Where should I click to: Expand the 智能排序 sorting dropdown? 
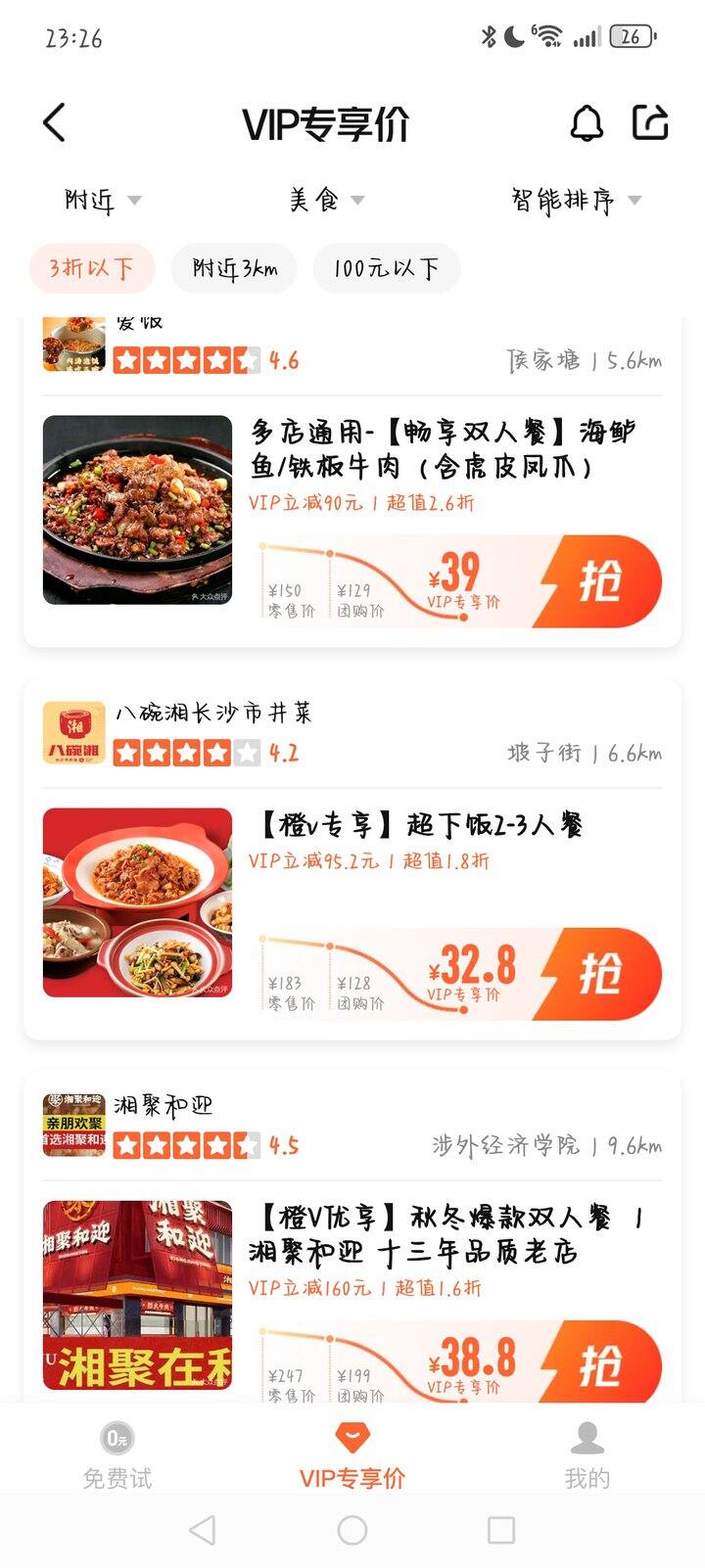tap(576, 201)
